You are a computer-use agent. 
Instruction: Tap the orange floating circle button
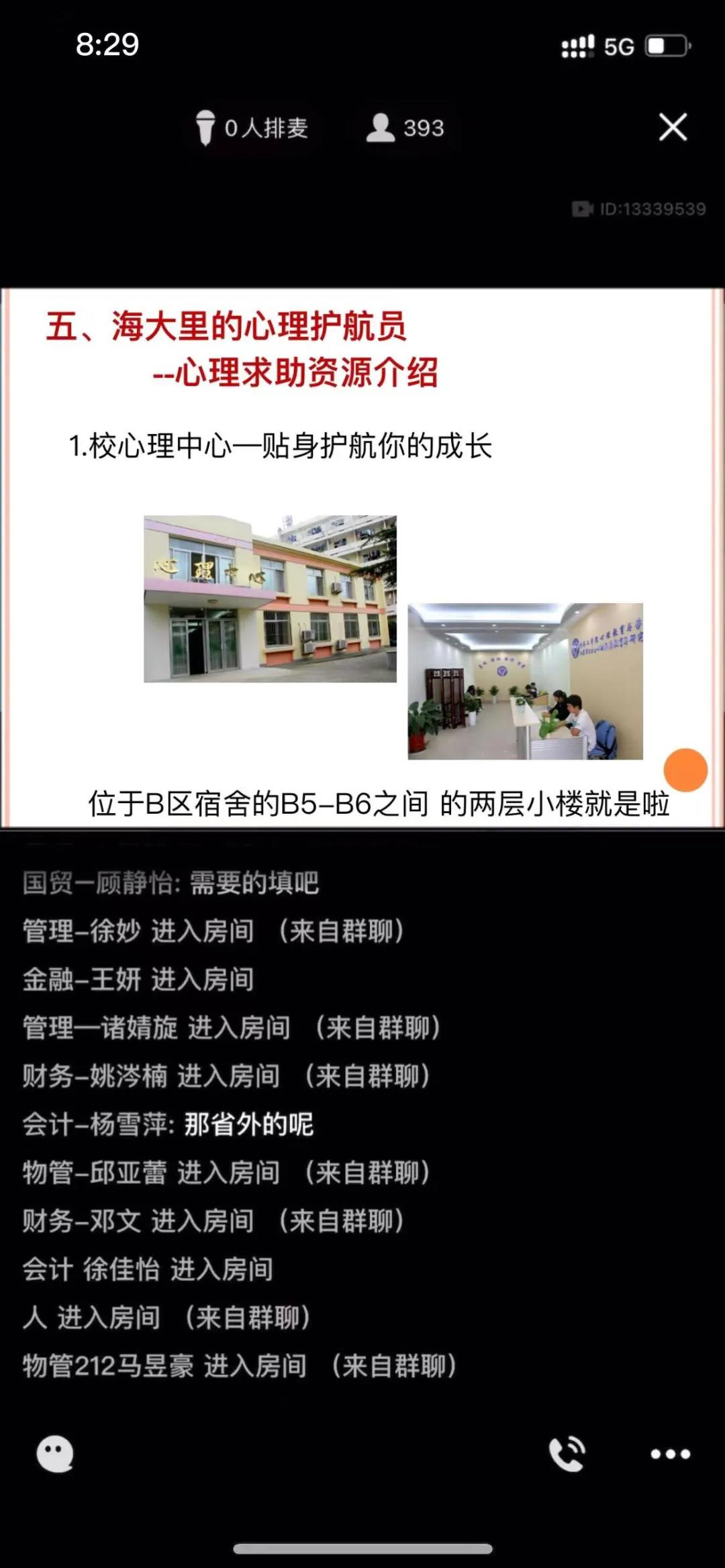click(685, 770)
